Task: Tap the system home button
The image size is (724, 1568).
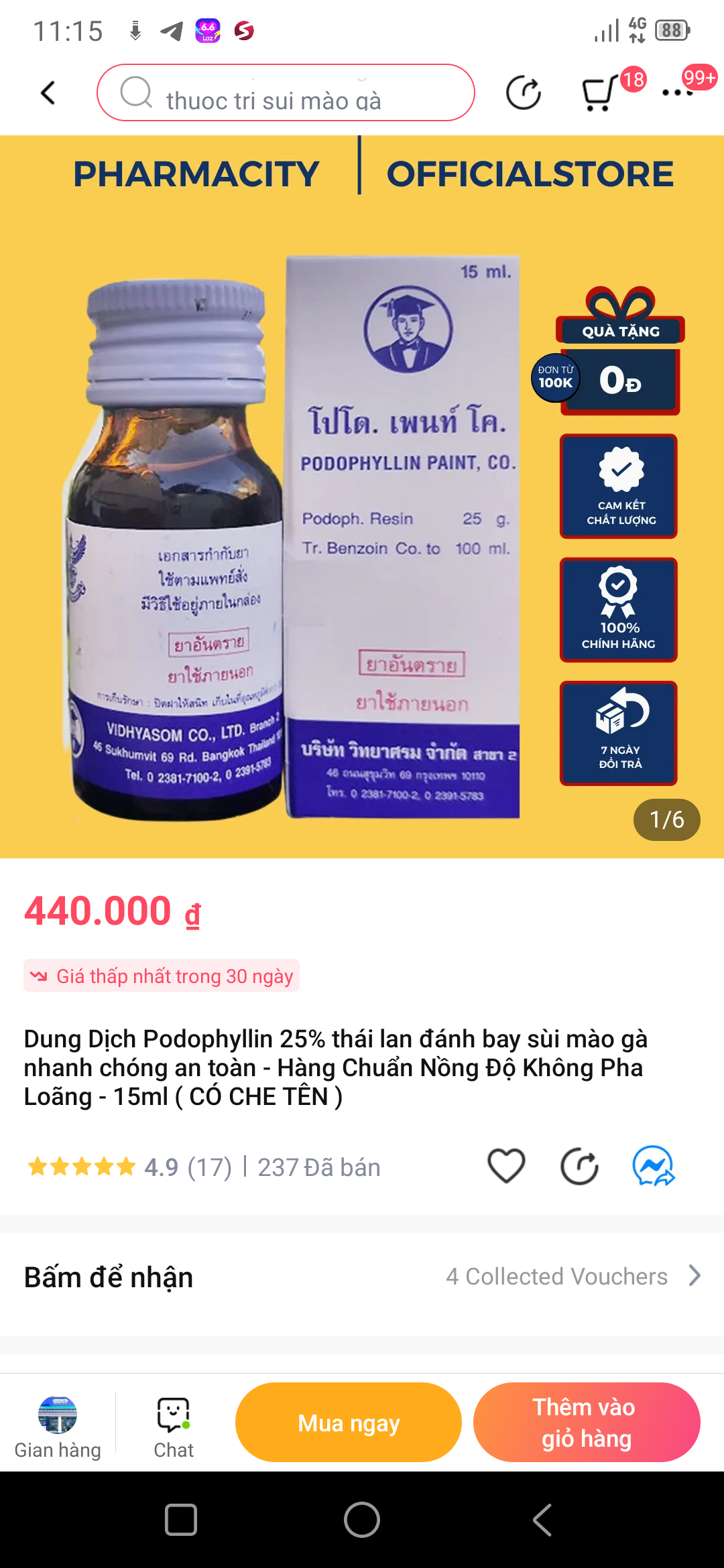Action: [362, 1520]
